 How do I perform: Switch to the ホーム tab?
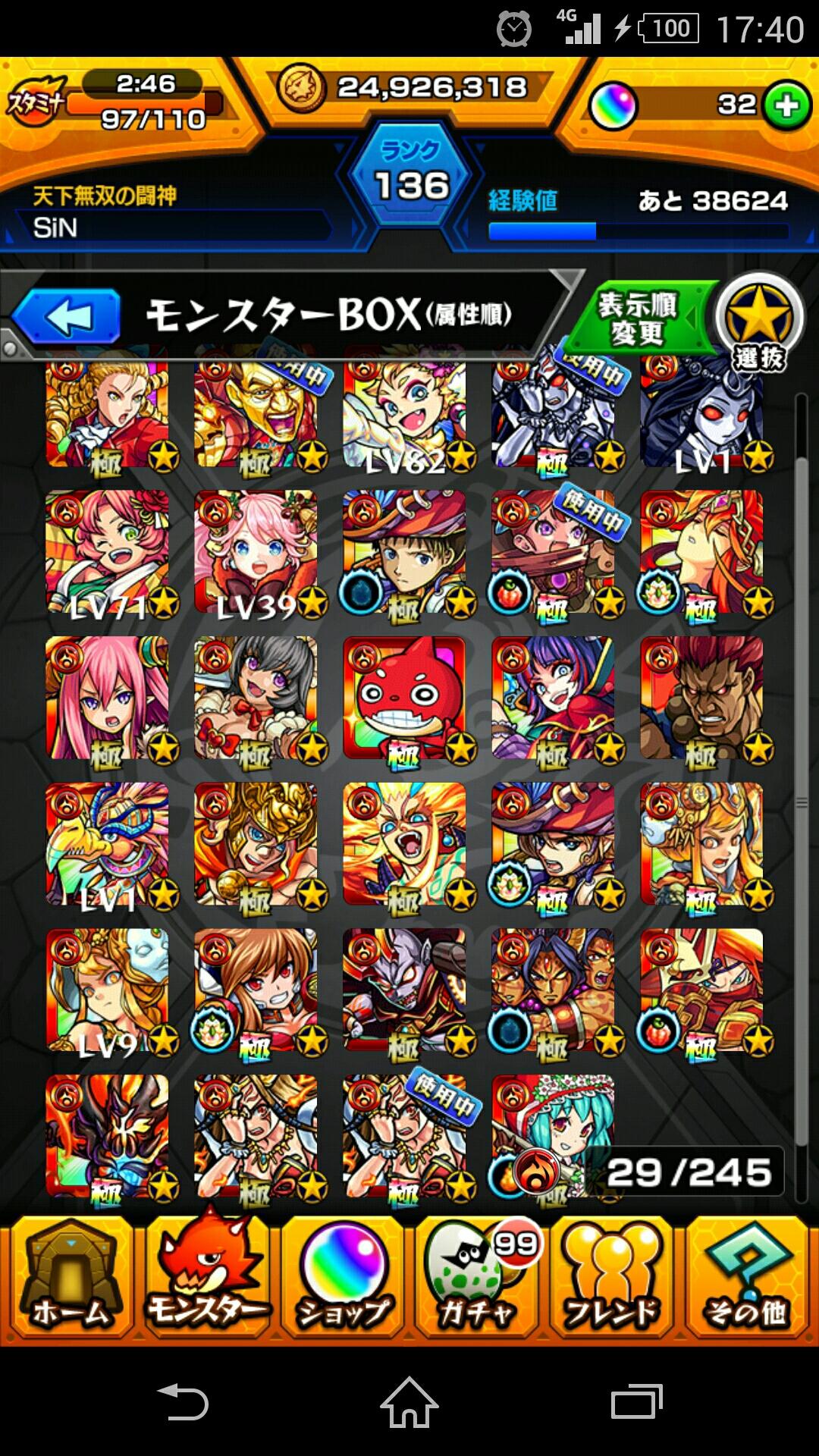point(70,1280)
